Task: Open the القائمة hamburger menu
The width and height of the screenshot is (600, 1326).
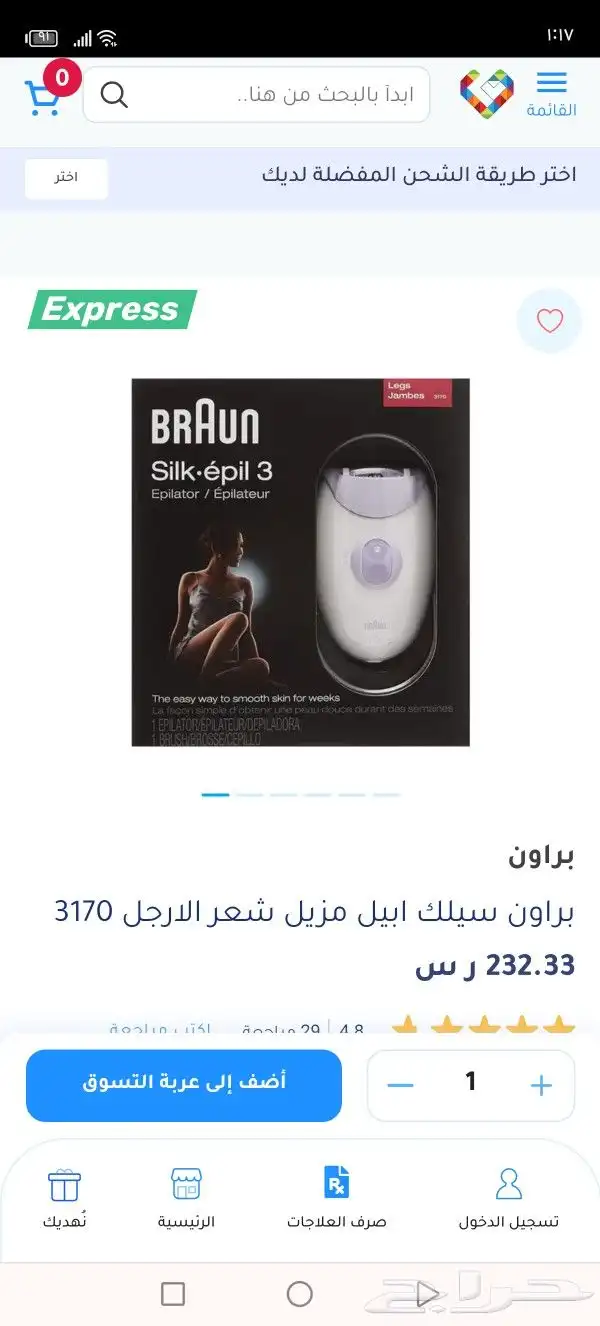Action: 552,94
